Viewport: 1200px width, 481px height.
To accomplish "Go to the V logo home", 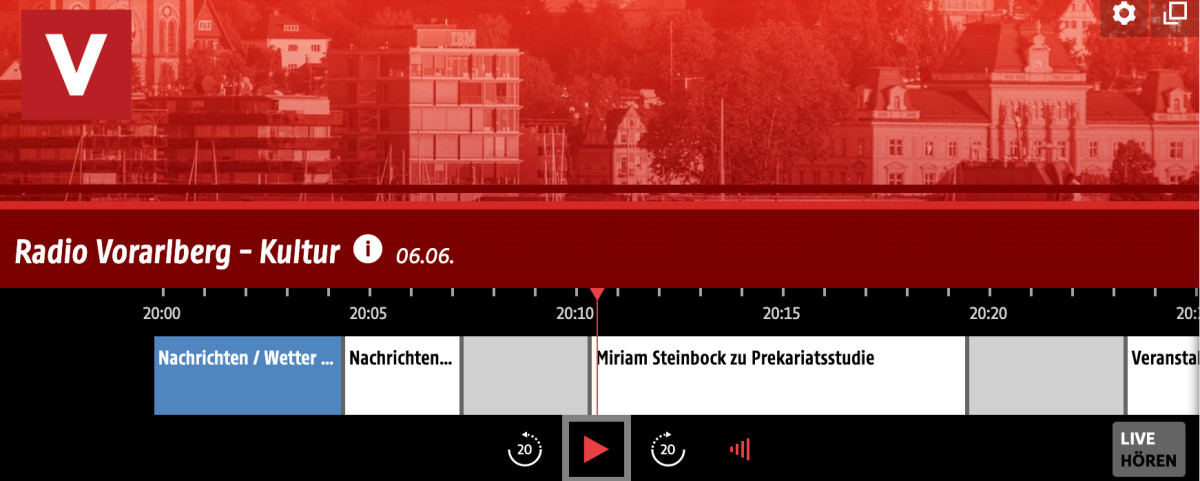I will click(x=77, y=65).
